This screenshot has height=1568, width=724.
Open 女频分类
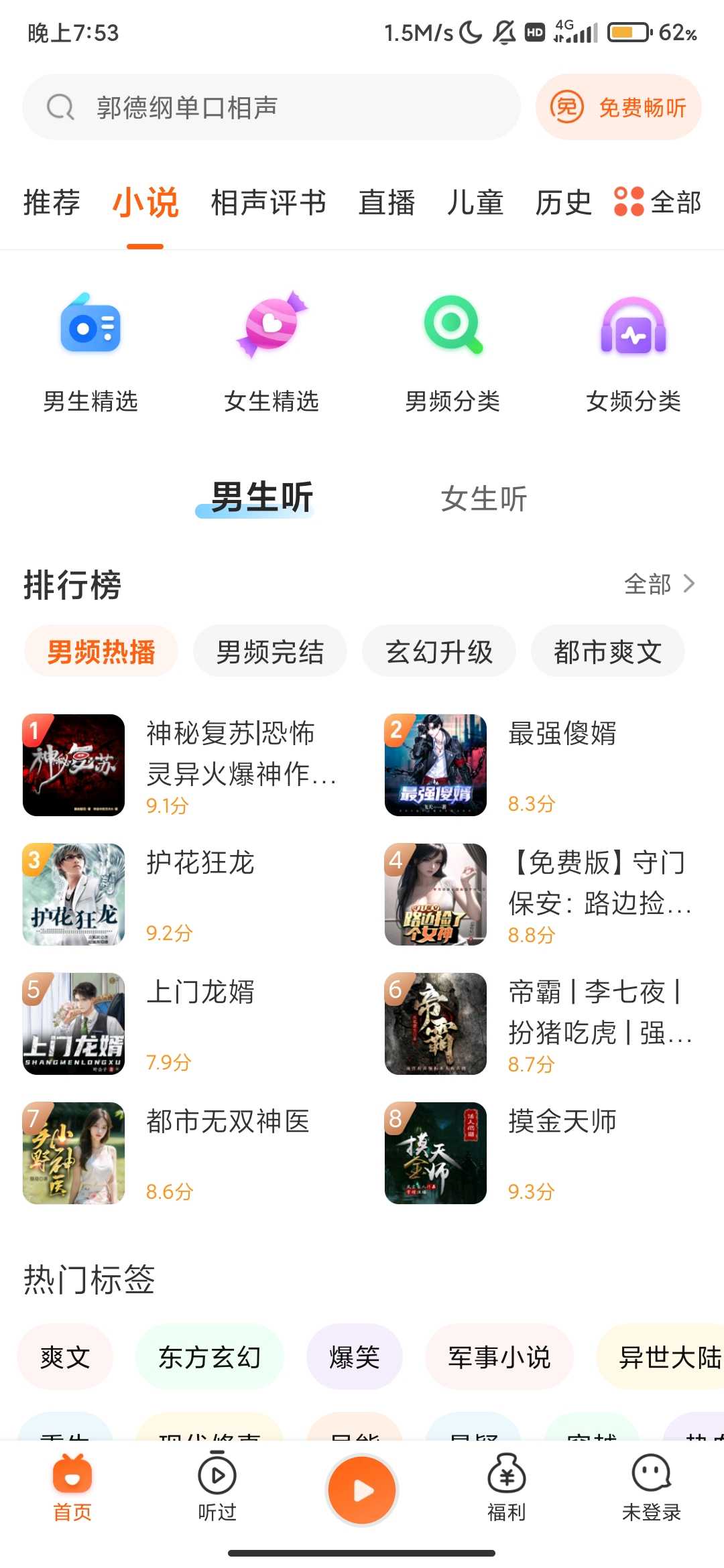click(x=633, y=352)
